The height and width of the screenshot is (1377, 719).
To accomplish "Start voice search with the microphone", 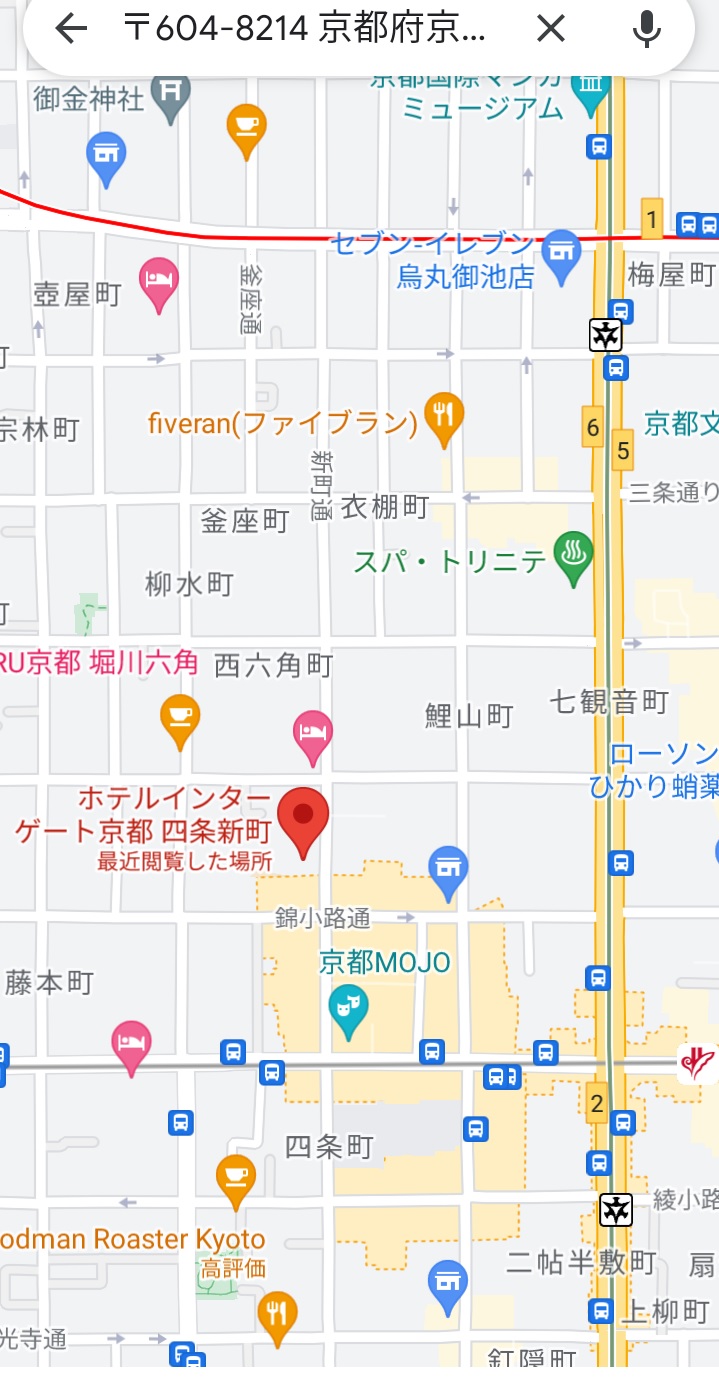I will point(647,29).
